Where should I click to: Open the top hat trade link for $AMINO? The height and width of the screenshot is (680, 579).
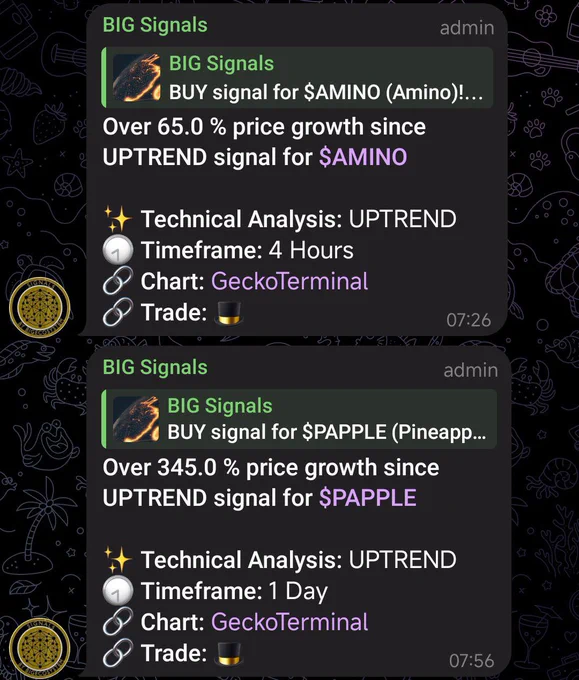point(229,313)
